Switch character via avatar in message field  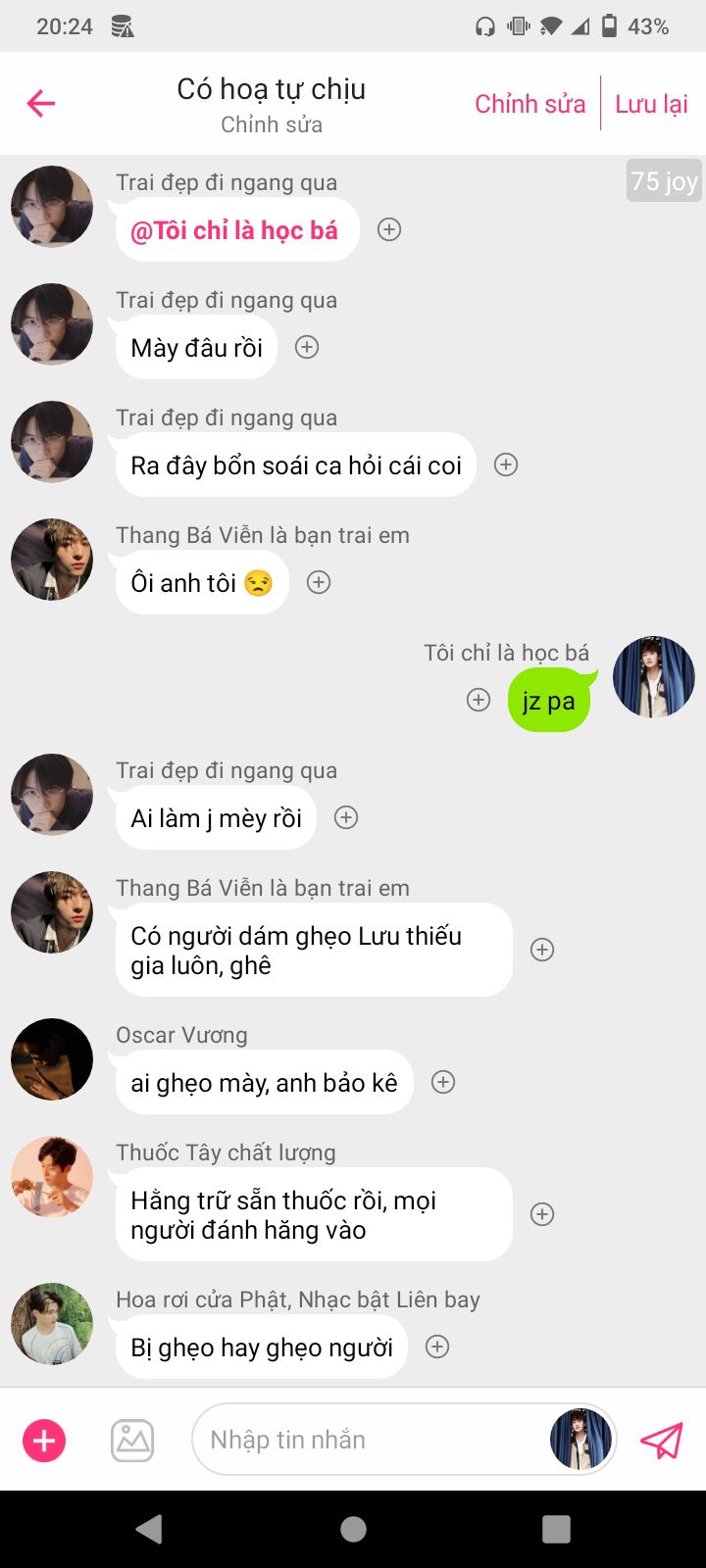click(x=580, y=1440)
